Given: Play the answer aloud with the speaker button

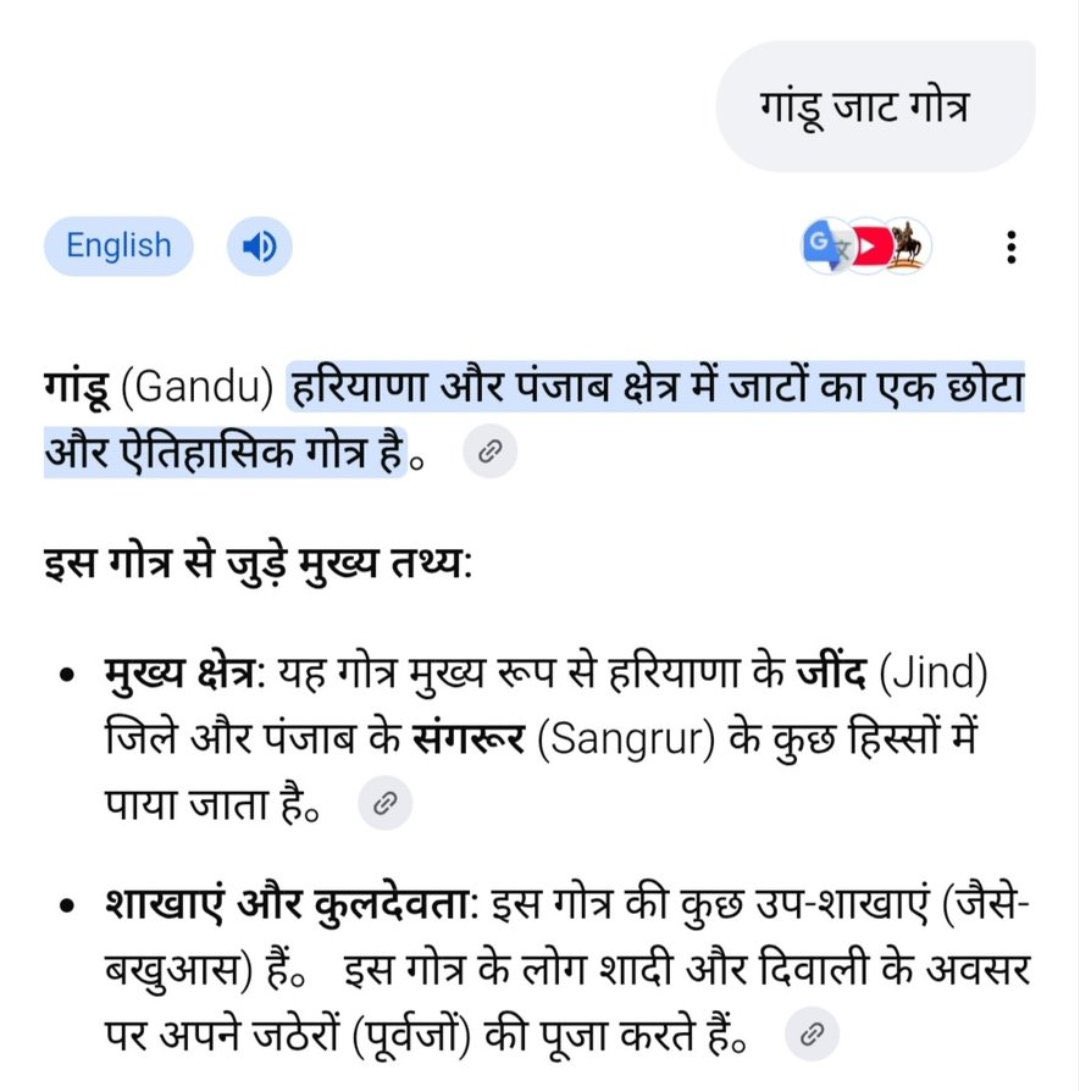Looking at the screenshot, I should point(259,246).
